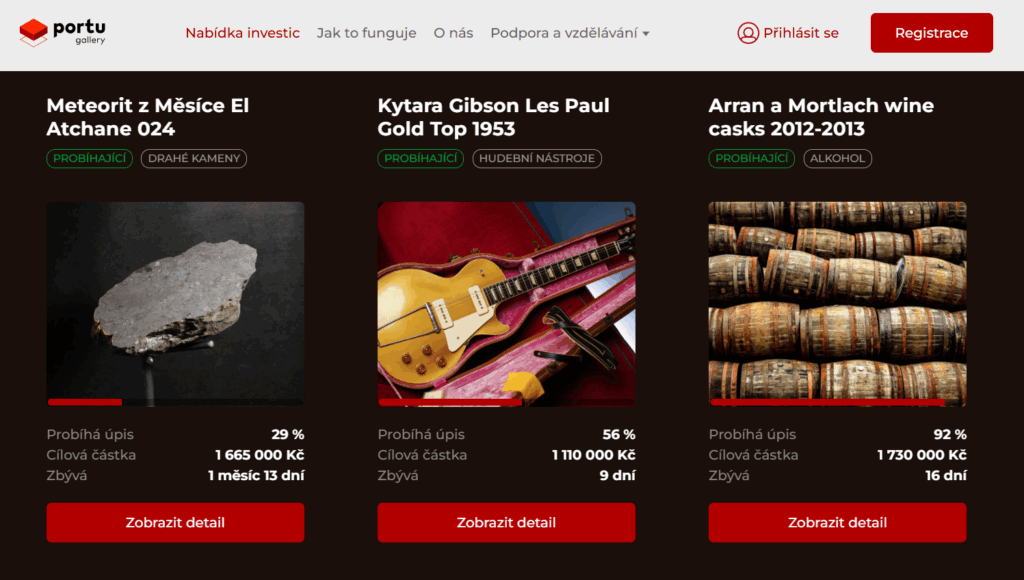Click the Registrace button
1024x580 pixels.
931,33
